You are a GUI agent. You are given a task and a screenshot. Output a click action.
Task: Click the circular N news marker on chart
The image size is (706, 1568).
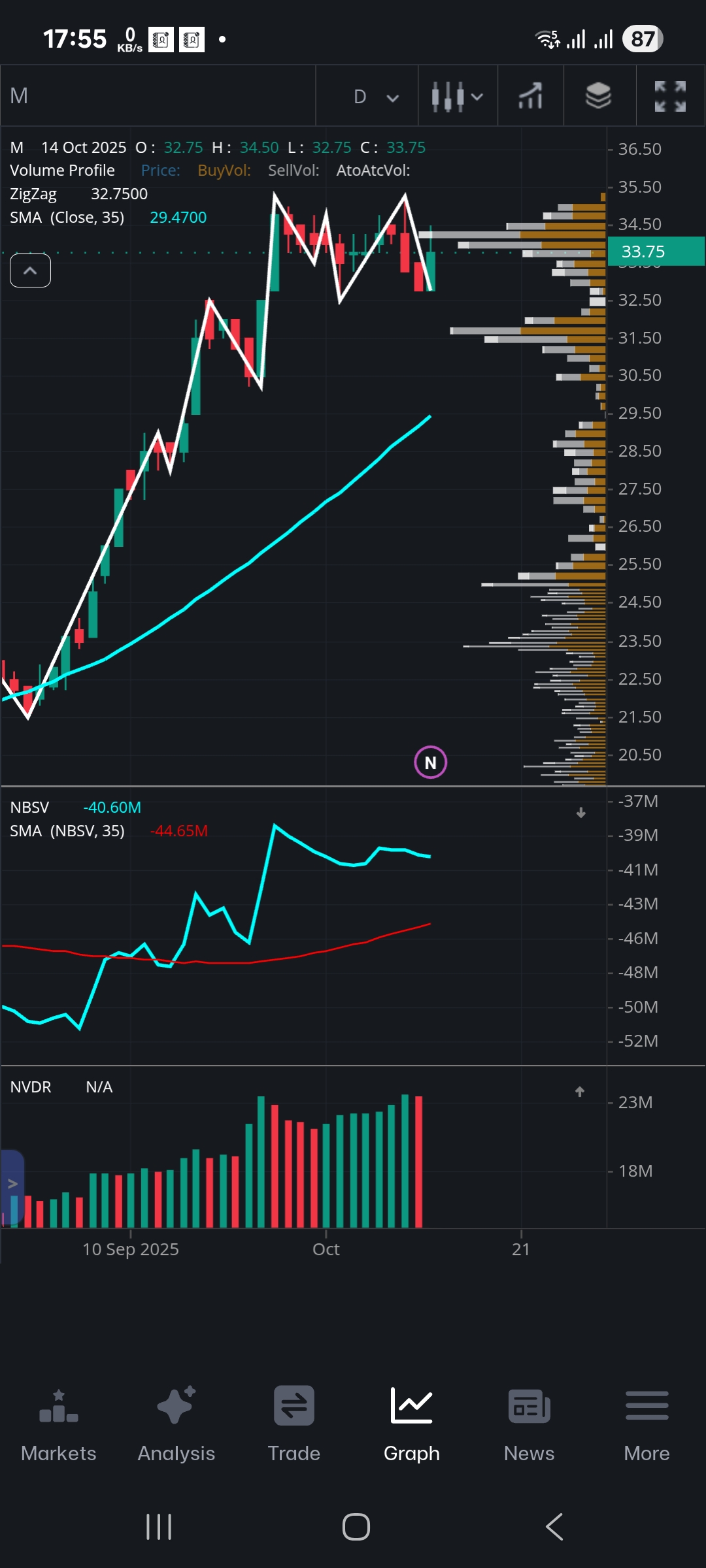[431, 762]
